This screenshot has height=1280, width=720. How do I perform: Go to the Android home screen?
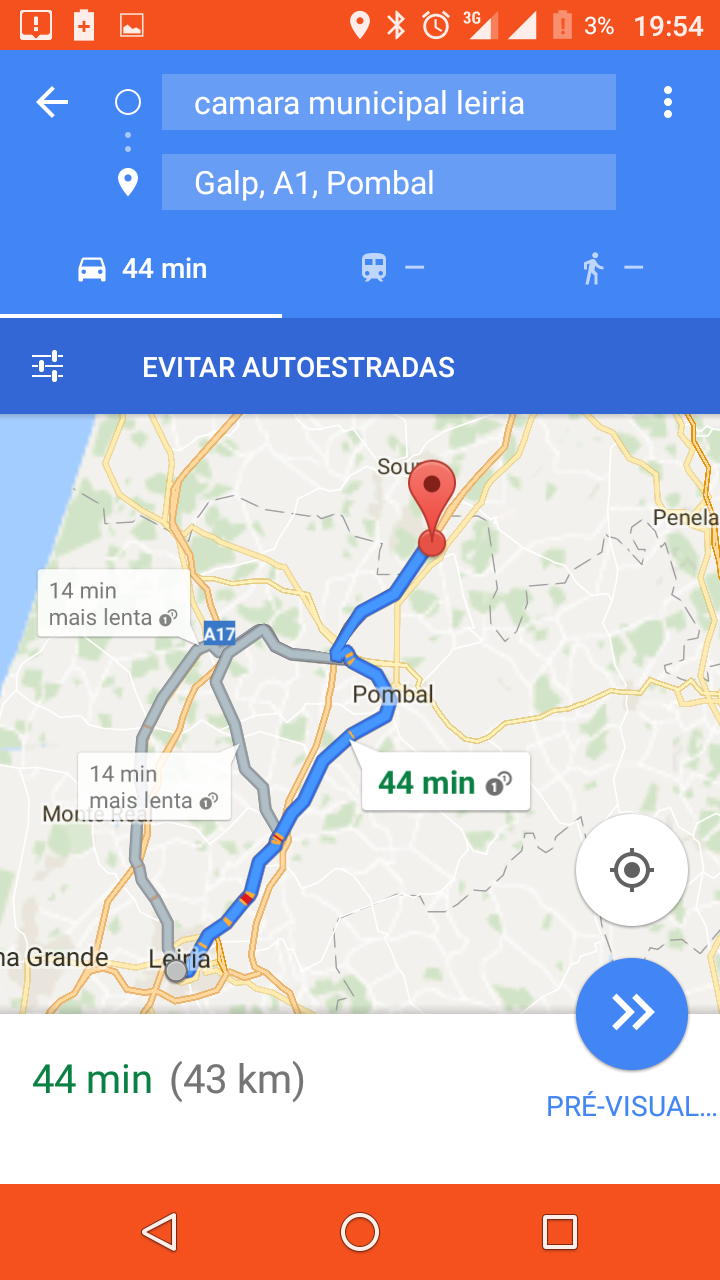360,1232
